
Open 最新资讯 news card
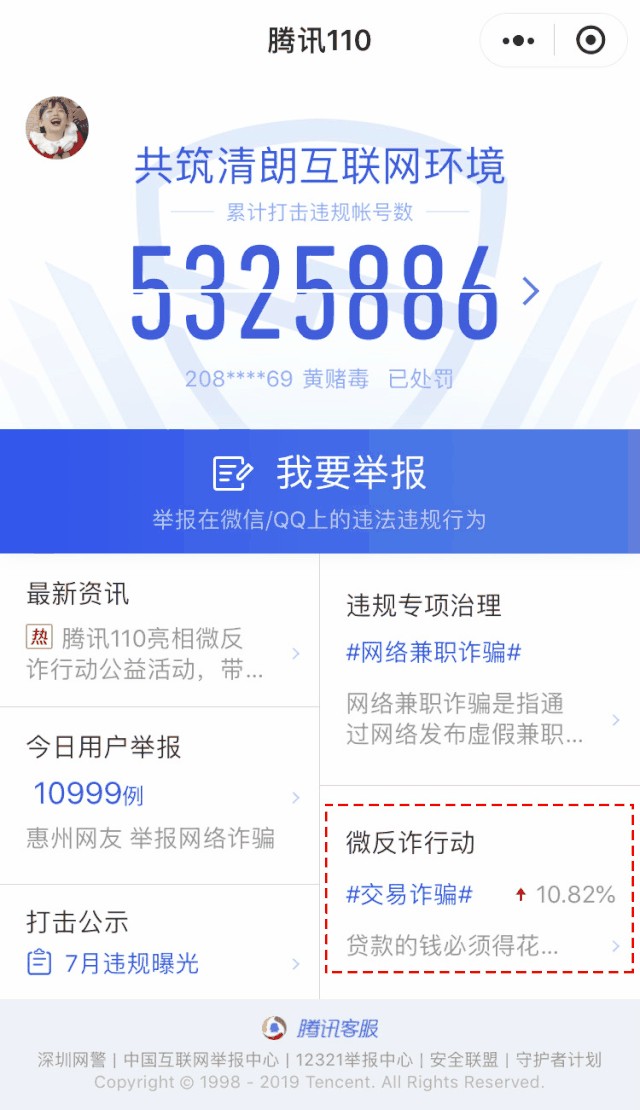[x=160, y=630]
